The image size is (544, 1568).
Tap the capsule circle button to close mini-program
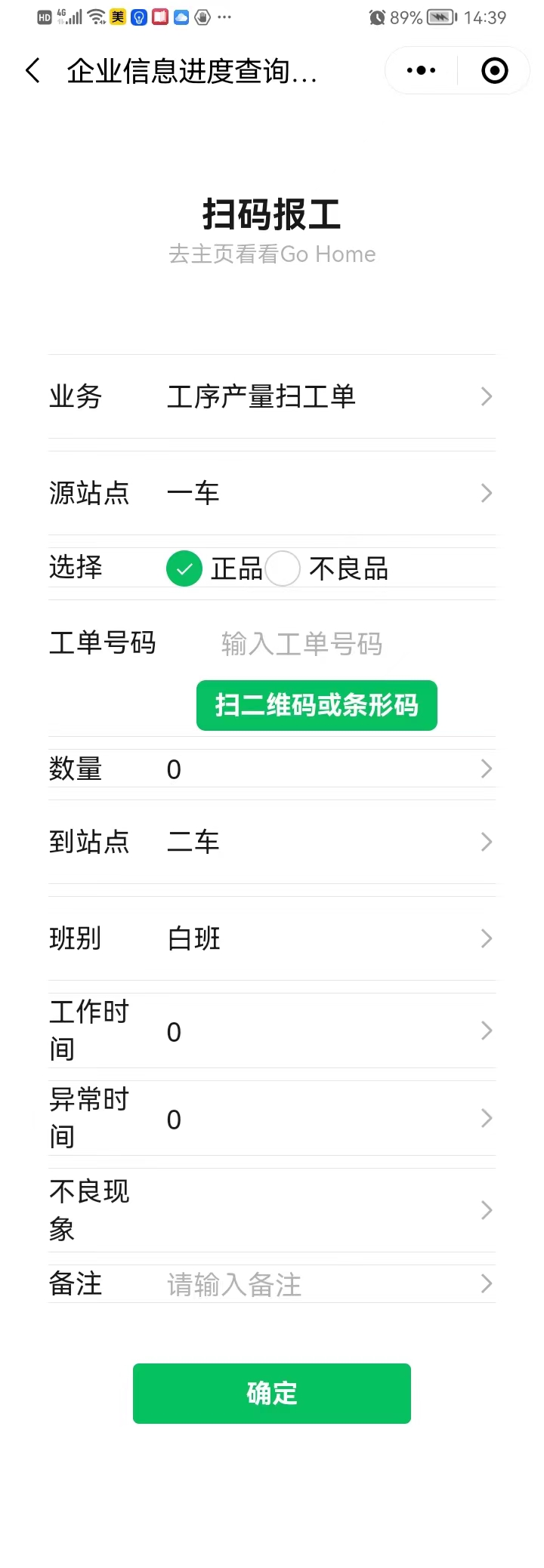click(493, 69)
